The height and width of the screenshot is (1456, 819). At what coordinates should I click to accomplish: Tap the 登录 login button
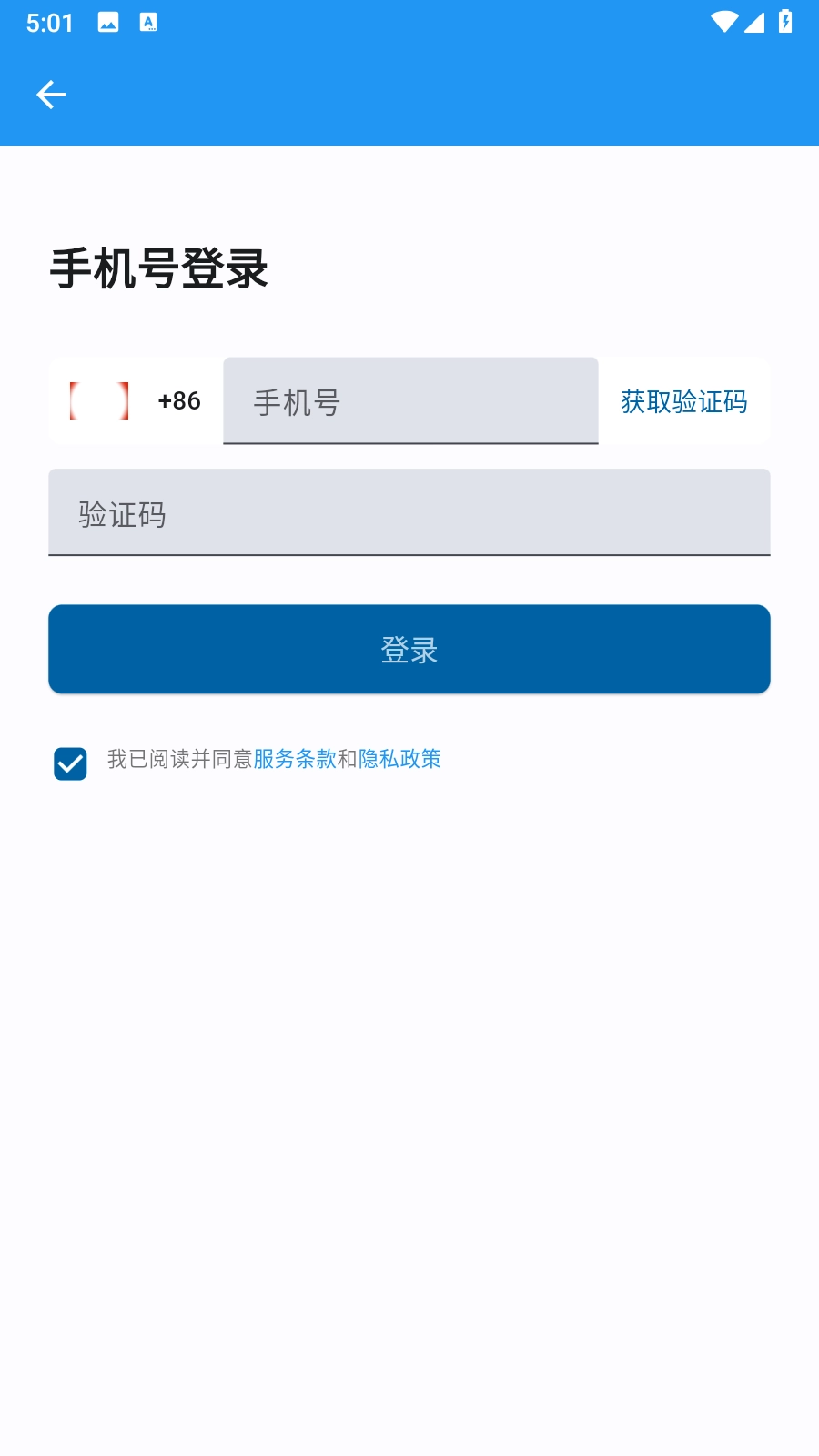click(x=409, y=649)
